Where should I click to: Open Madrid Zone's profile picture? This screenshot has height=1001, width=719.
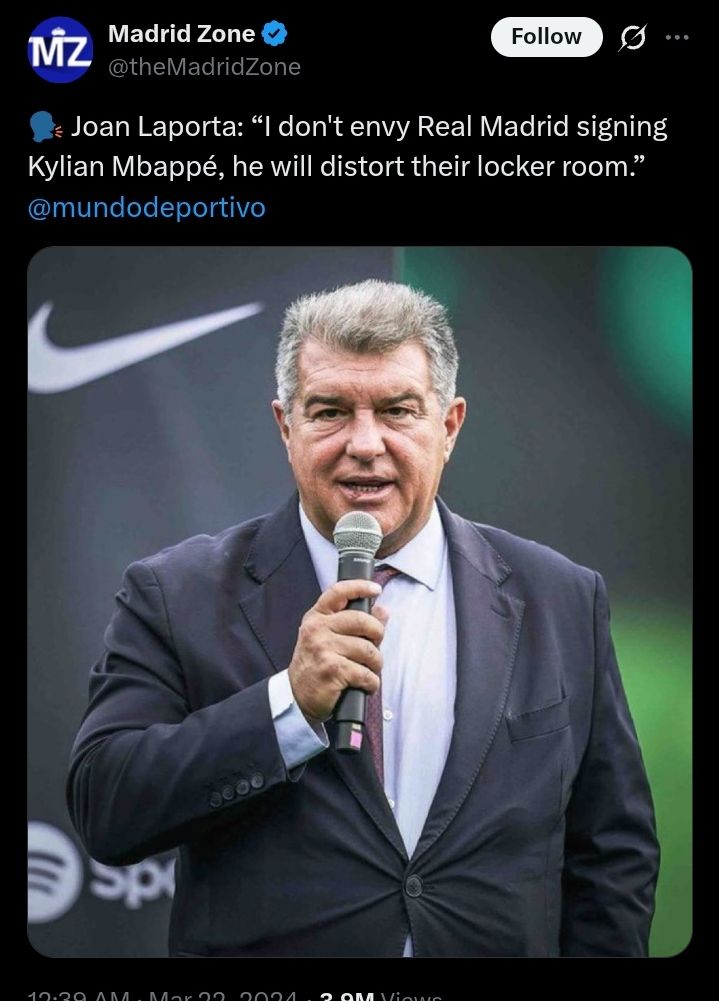coord(60,50)
